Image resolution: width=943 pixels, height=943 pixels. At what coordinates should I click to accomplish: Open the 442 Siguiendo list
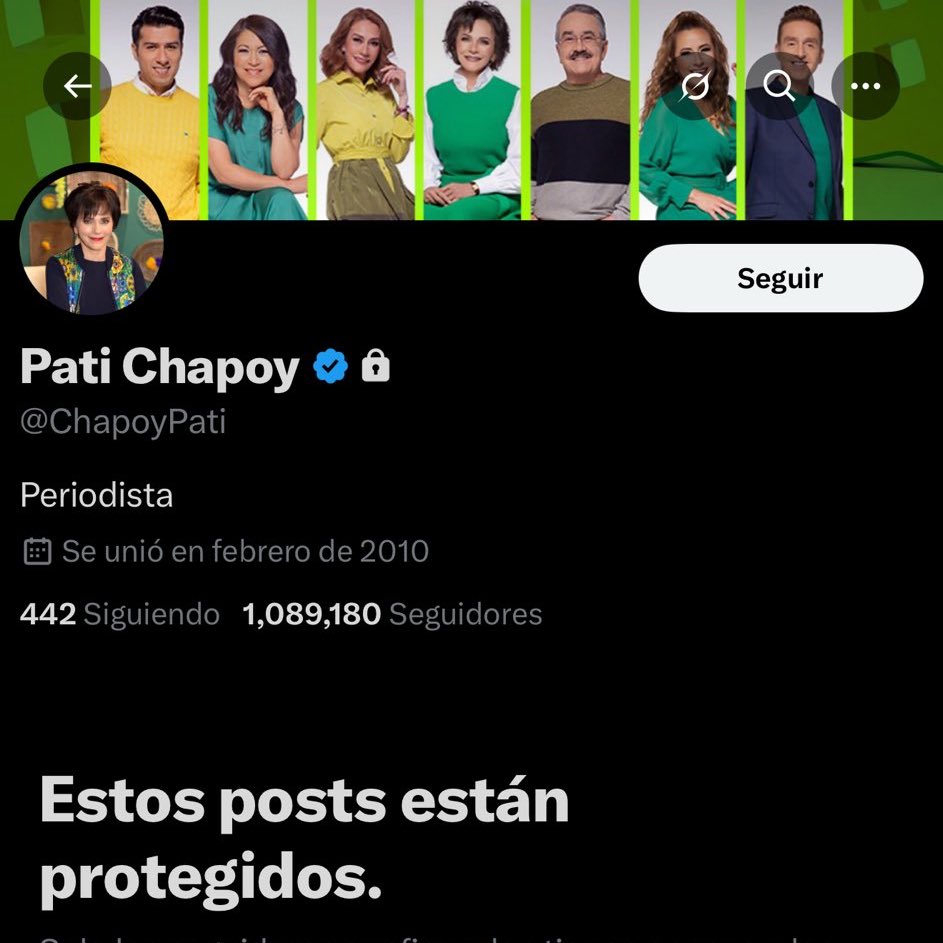(120, 614)
